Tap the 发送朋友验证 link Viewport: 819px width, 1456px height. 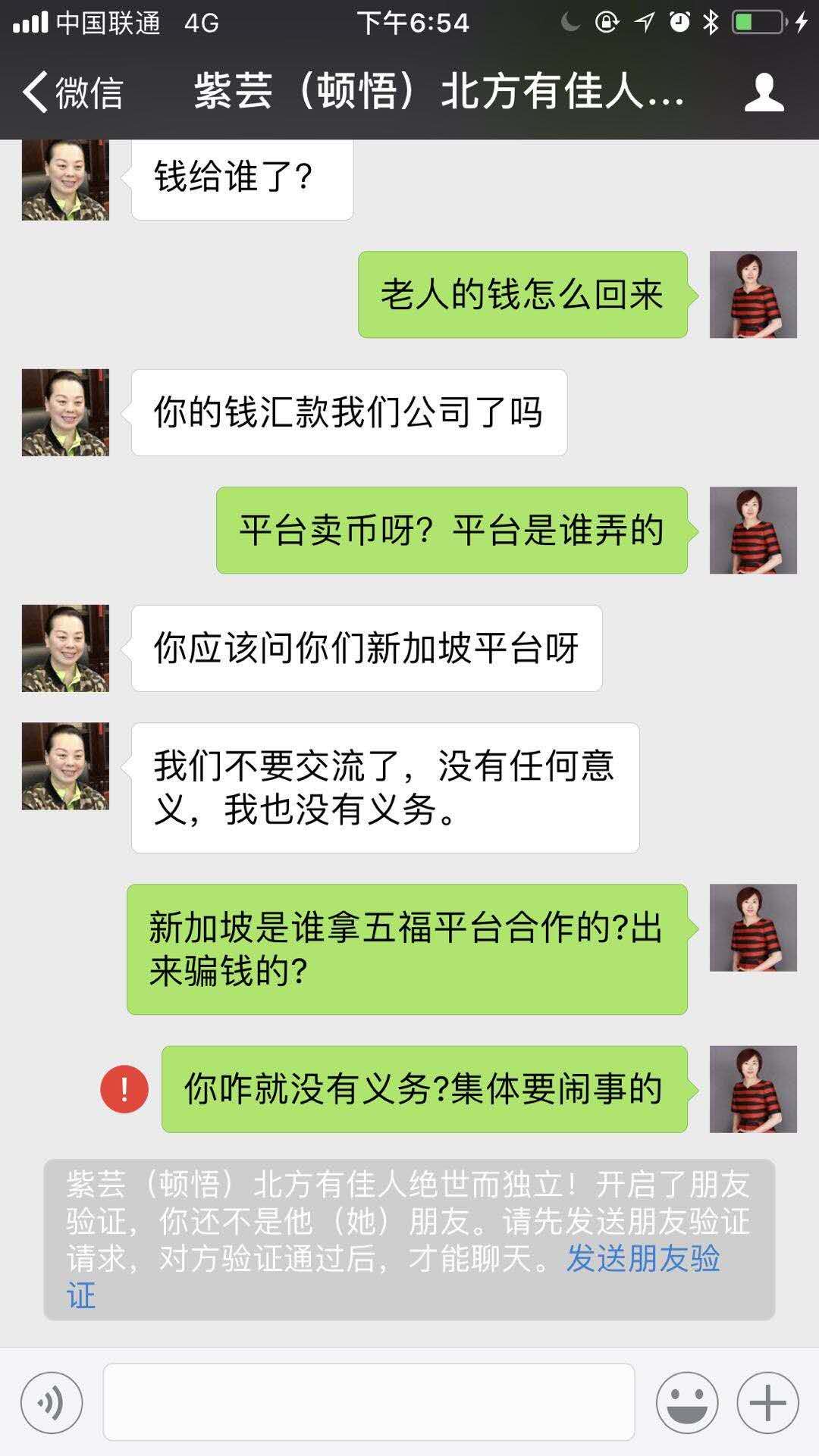(643, 1259)
